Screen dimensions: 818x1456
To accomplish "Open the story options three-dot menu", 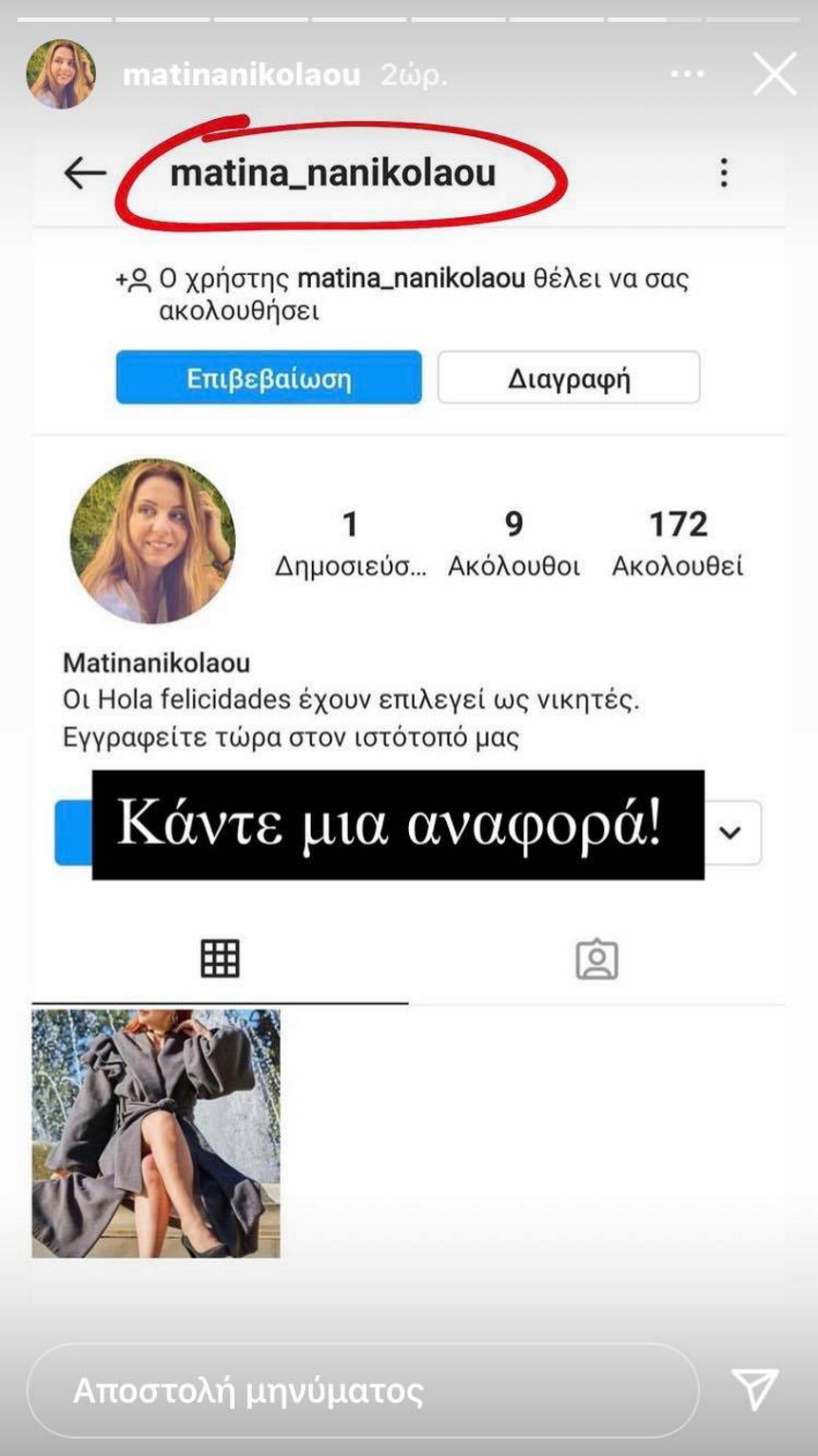I will [687, 74].
